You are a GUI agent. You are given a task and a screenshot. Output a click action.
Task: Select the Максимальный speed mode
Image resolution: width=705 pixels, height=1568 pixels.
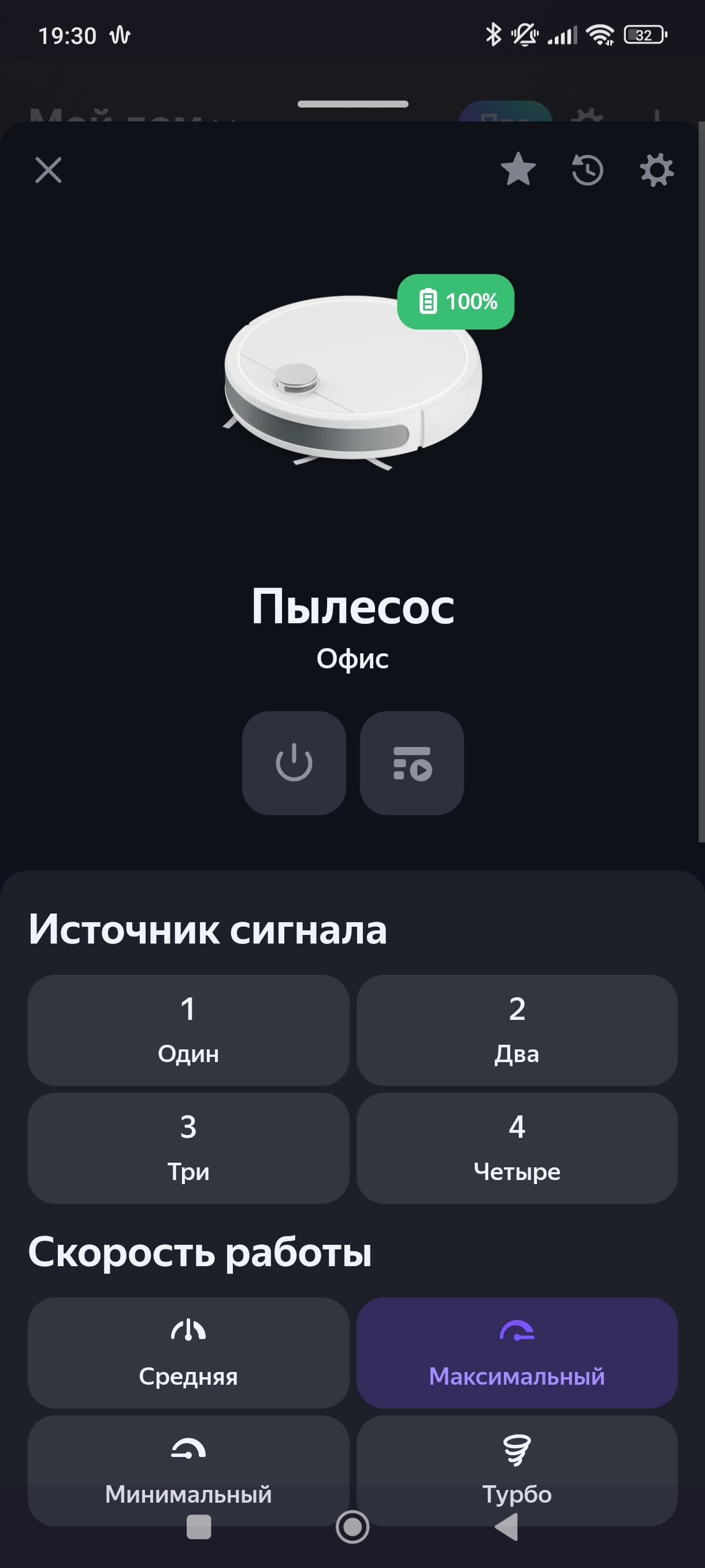coord(517,1352)
